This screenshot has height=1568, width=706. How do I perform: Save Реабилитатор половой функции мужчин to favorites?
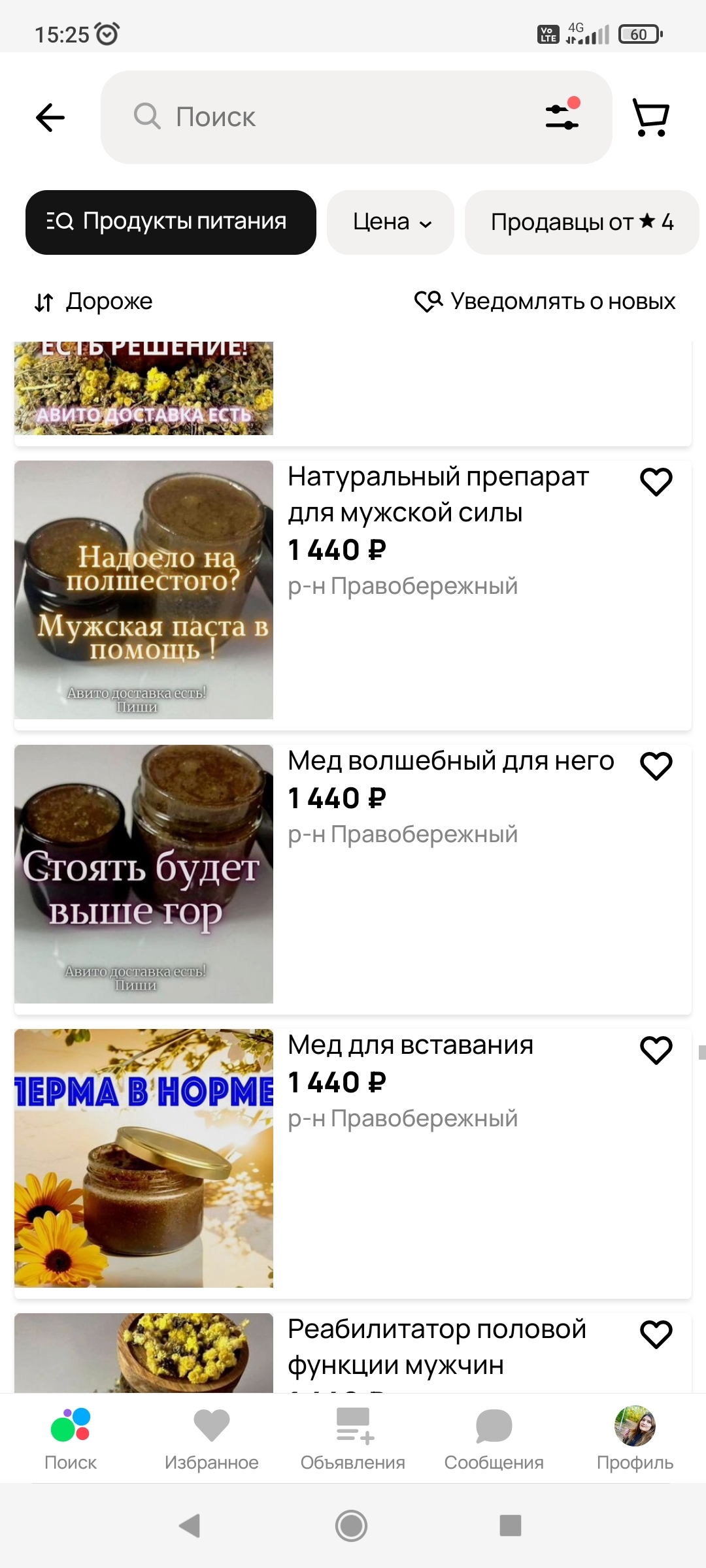[656, 1334]
